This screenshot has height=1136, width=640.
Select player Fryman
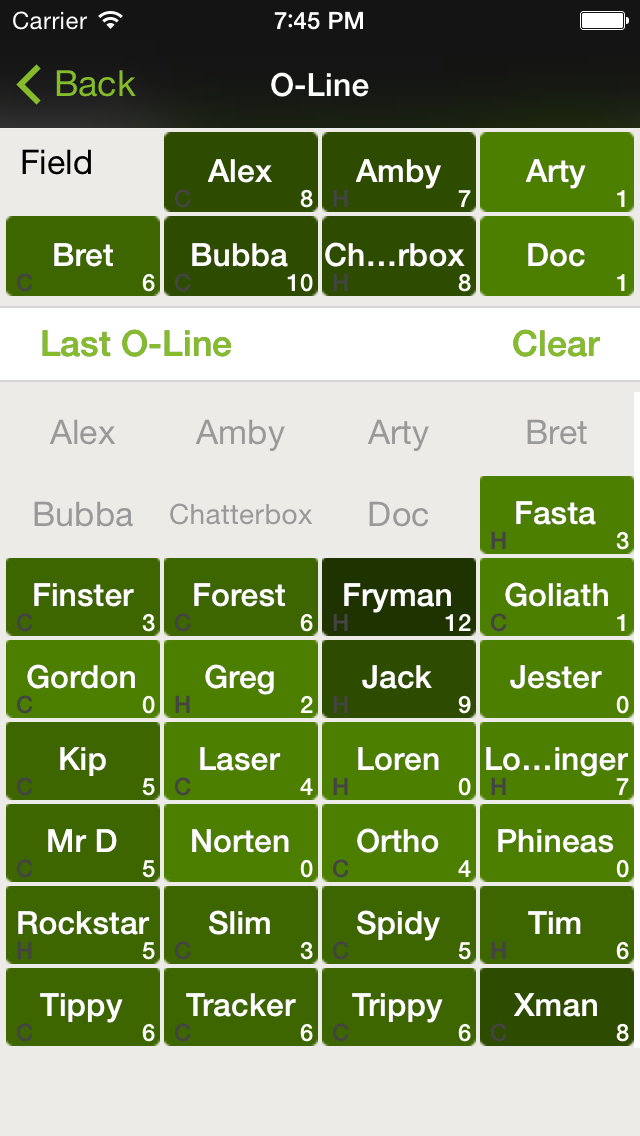coord(399,597)
